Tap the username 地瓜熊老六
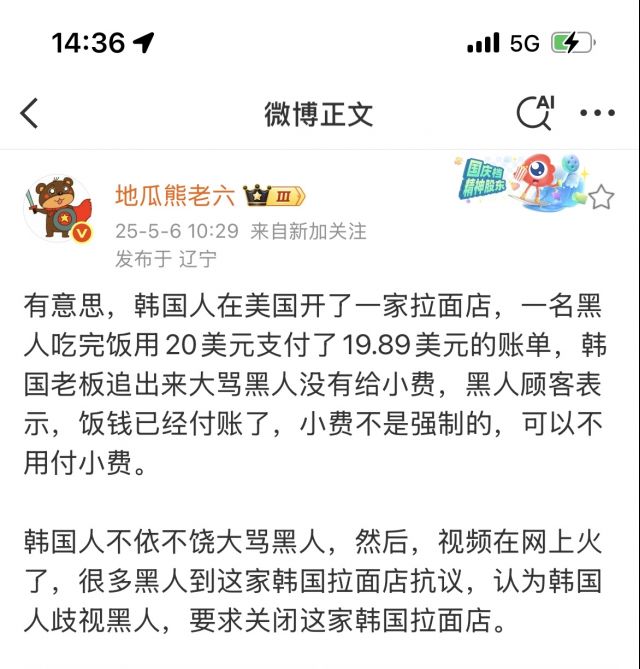The height and width of the screenshot is (669, 640). (x=175, y=194)
